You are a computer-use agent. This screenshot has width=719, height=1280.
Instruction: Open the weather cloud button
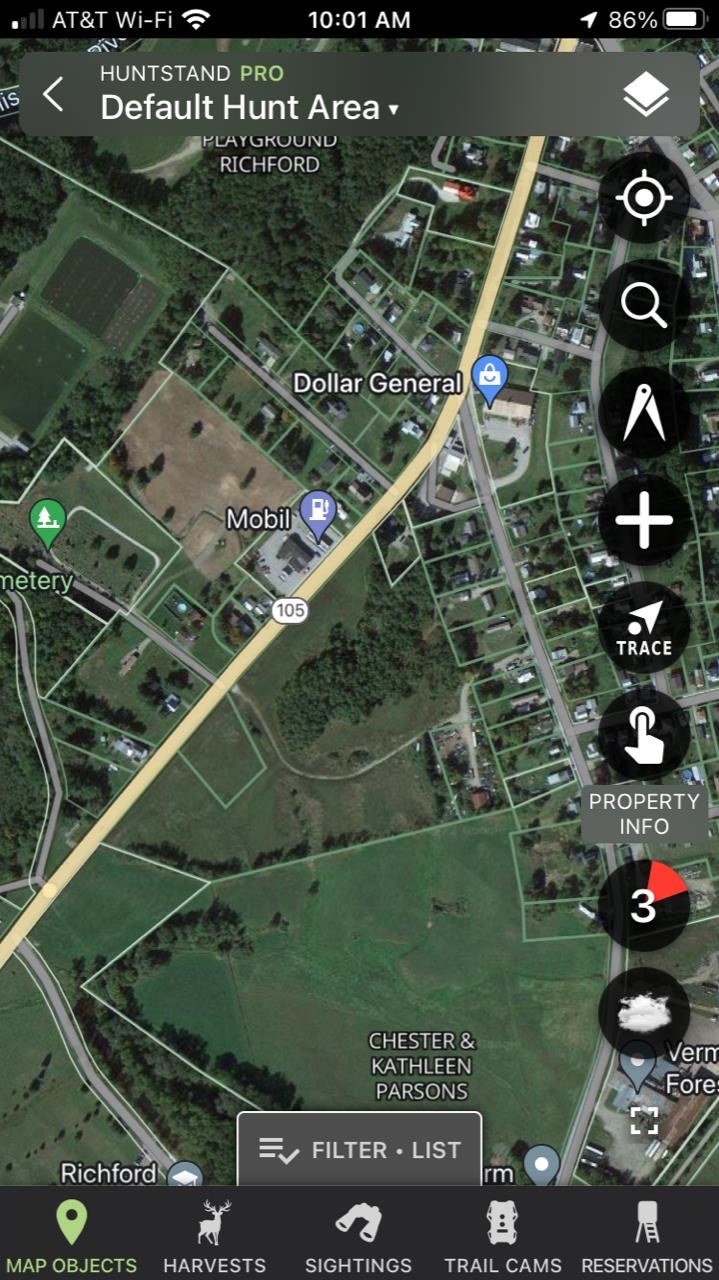click(x=644, y=1013)
